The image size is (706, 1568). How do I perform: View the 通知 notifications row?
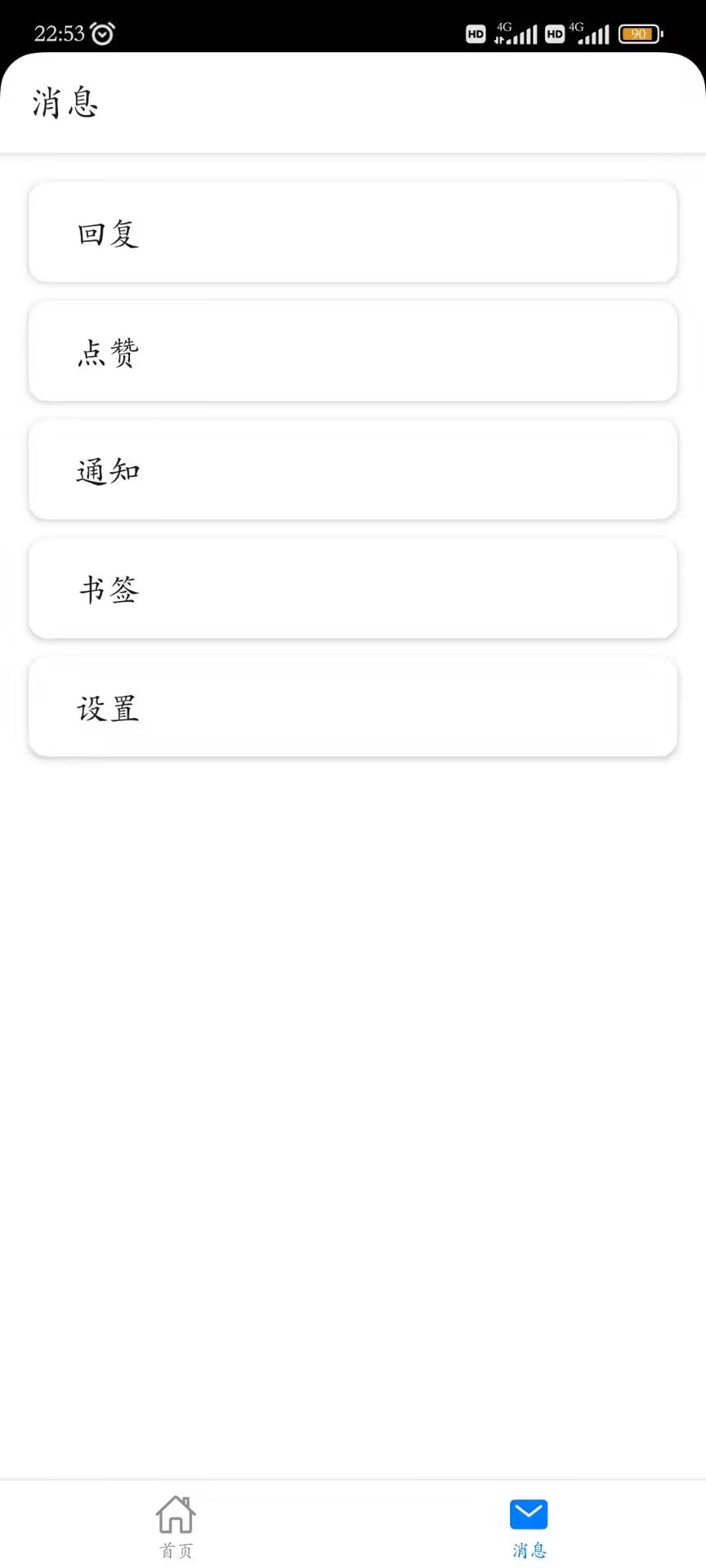tap(353, 470)
